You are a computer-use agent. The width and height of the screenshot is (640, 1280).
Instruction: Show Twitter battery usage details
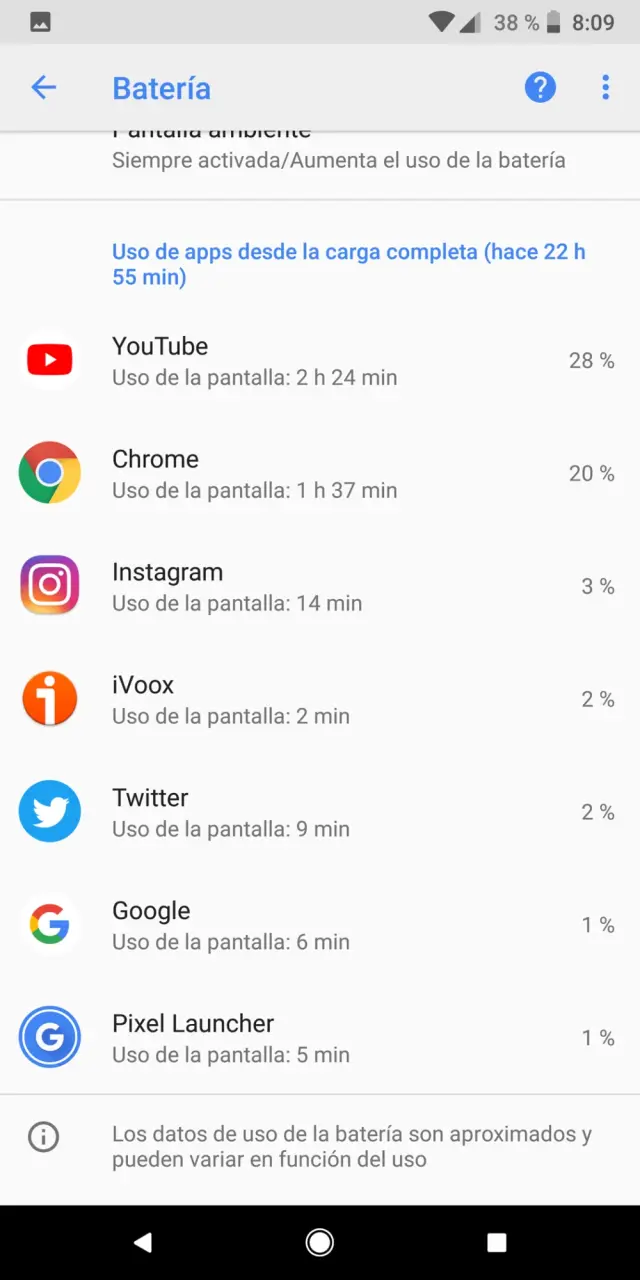320,812
